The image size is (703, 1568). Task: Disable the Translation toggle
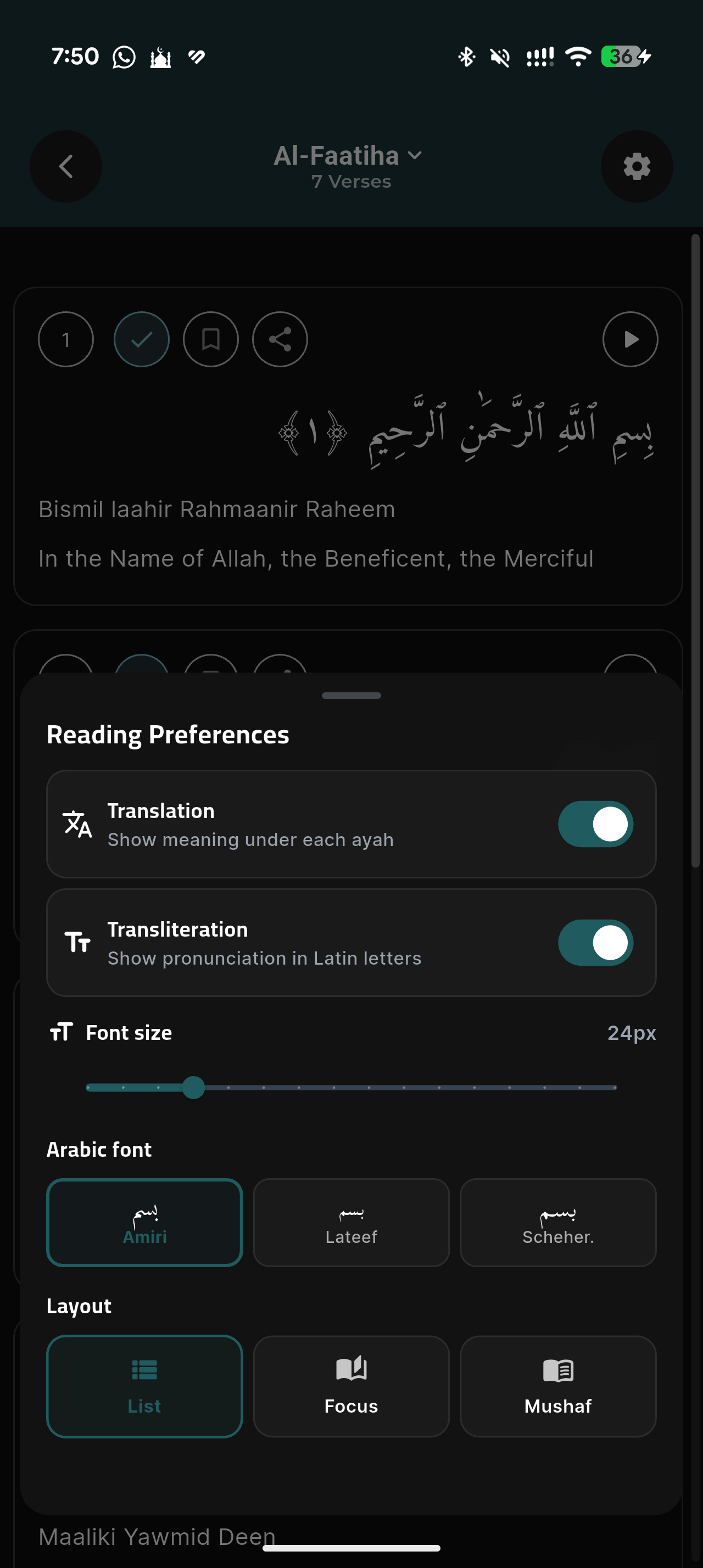point(595,824)
